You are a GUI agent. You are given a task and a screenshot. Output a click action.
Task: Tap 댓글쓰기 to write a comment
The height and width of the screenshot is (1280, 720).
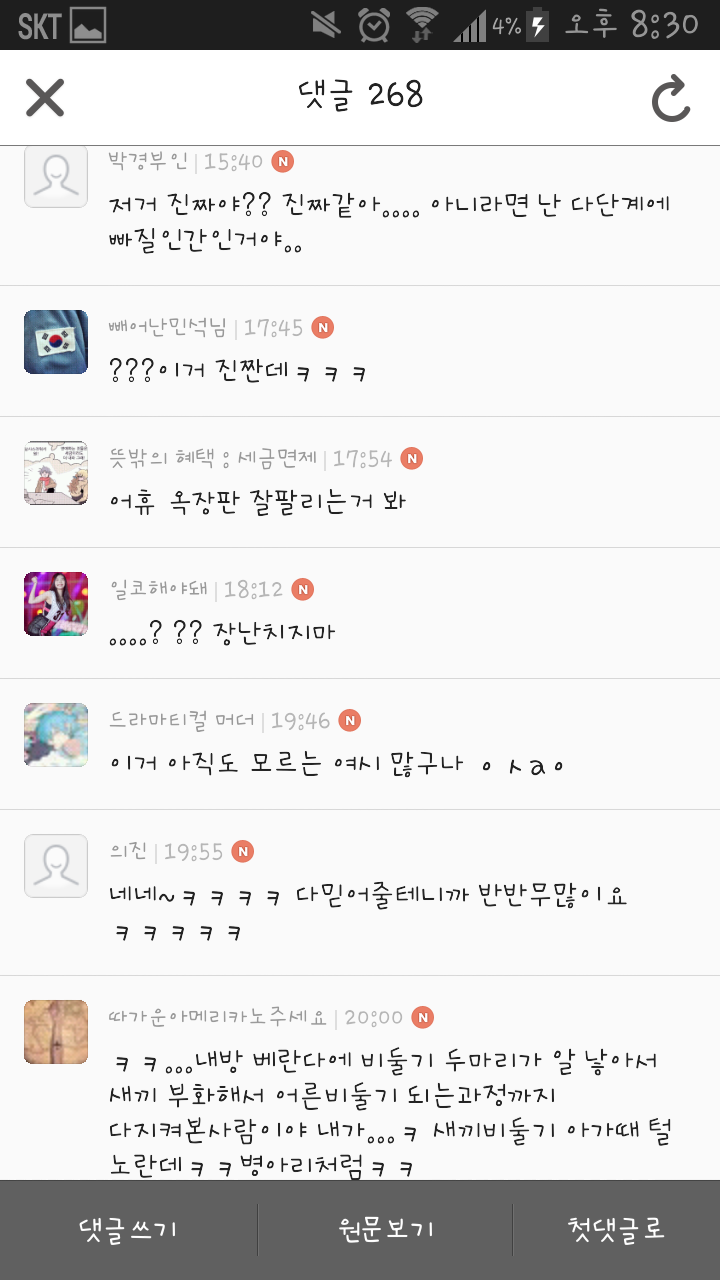pos(128,1229)
